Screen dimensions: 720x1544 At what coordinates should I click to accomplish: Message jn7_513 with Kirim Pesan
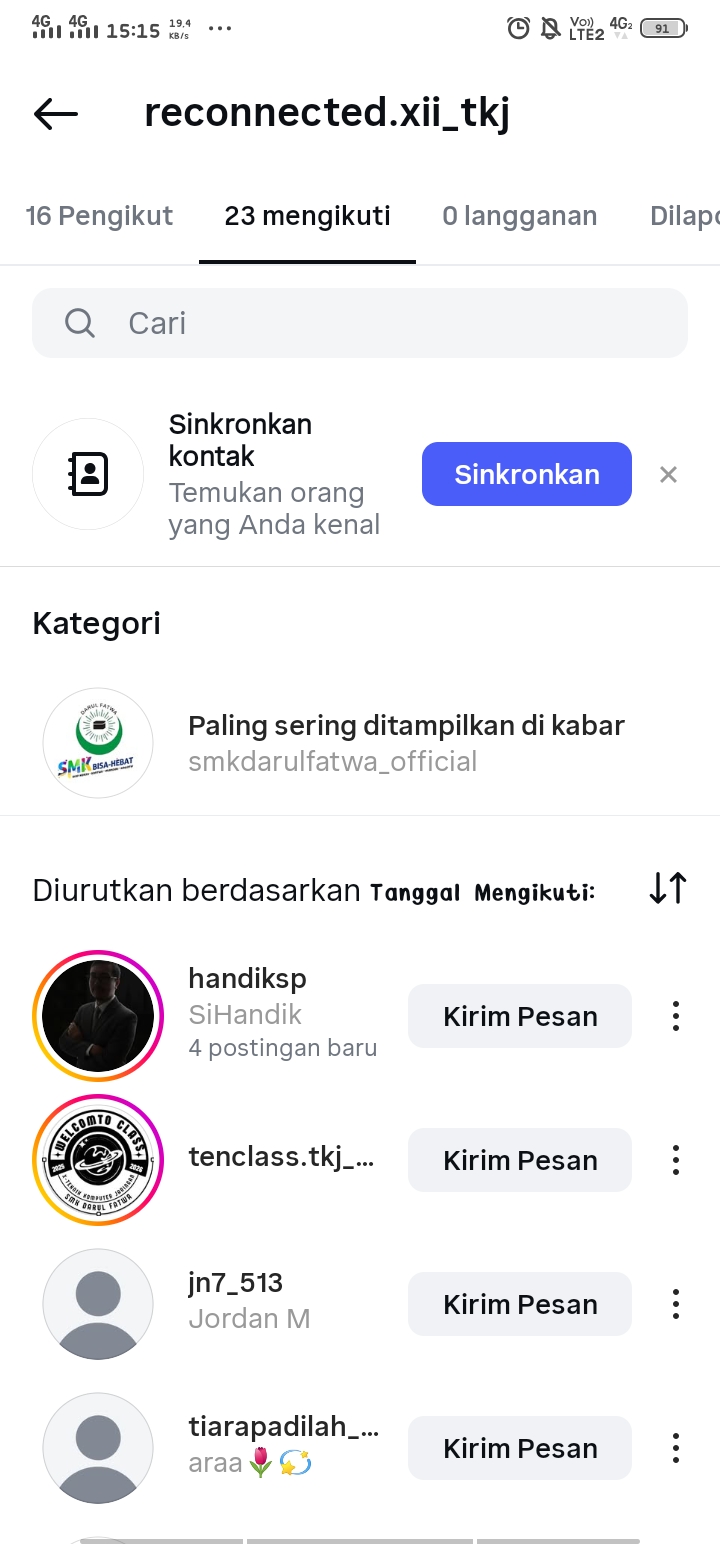click(520, 1304)
